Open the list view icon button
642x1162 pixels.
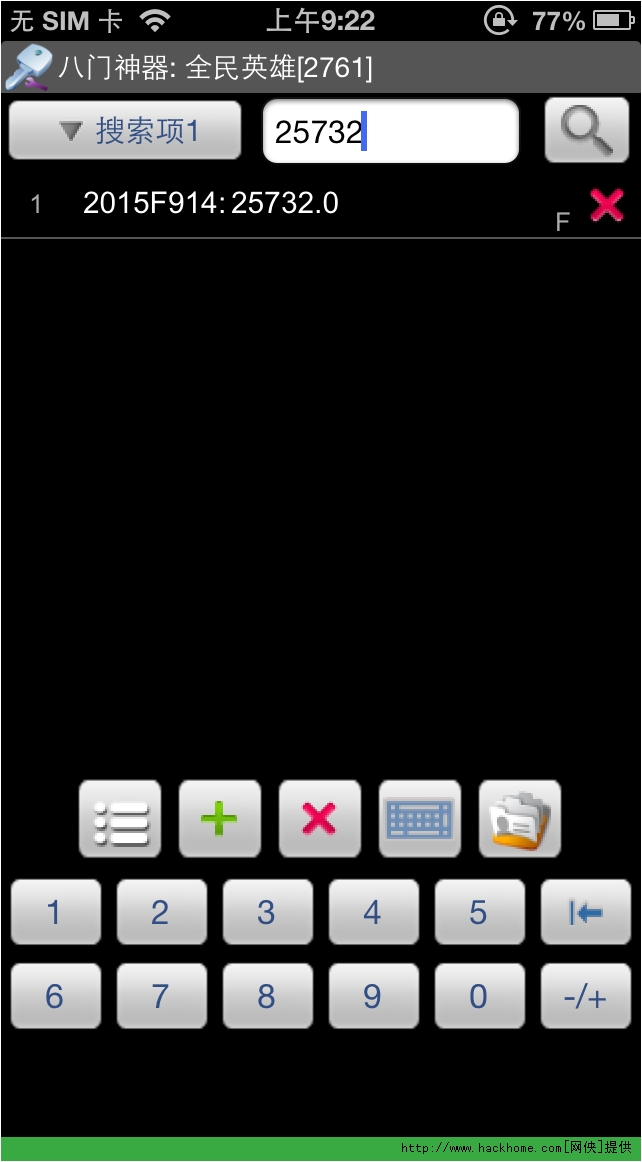click(x=120, y=820)
